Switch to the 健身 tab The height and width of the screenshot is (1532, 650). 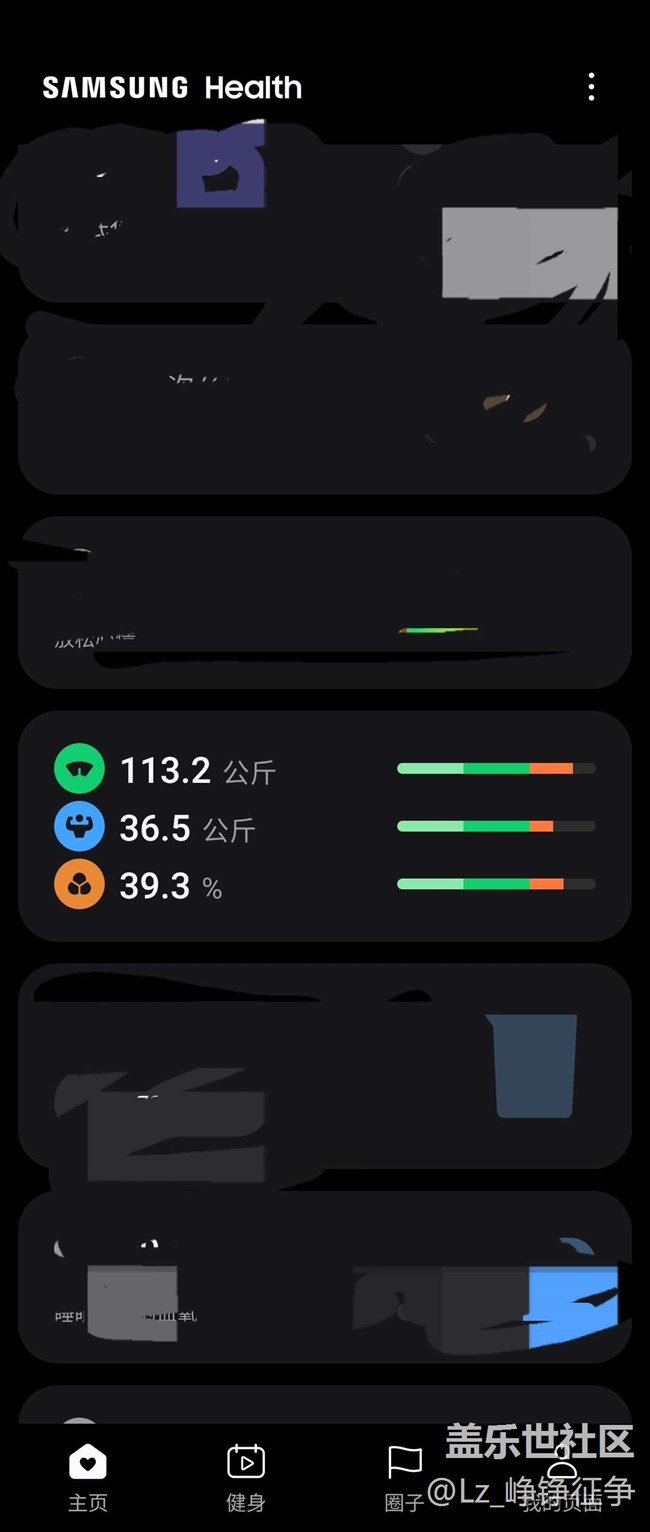coord(245,1478)
